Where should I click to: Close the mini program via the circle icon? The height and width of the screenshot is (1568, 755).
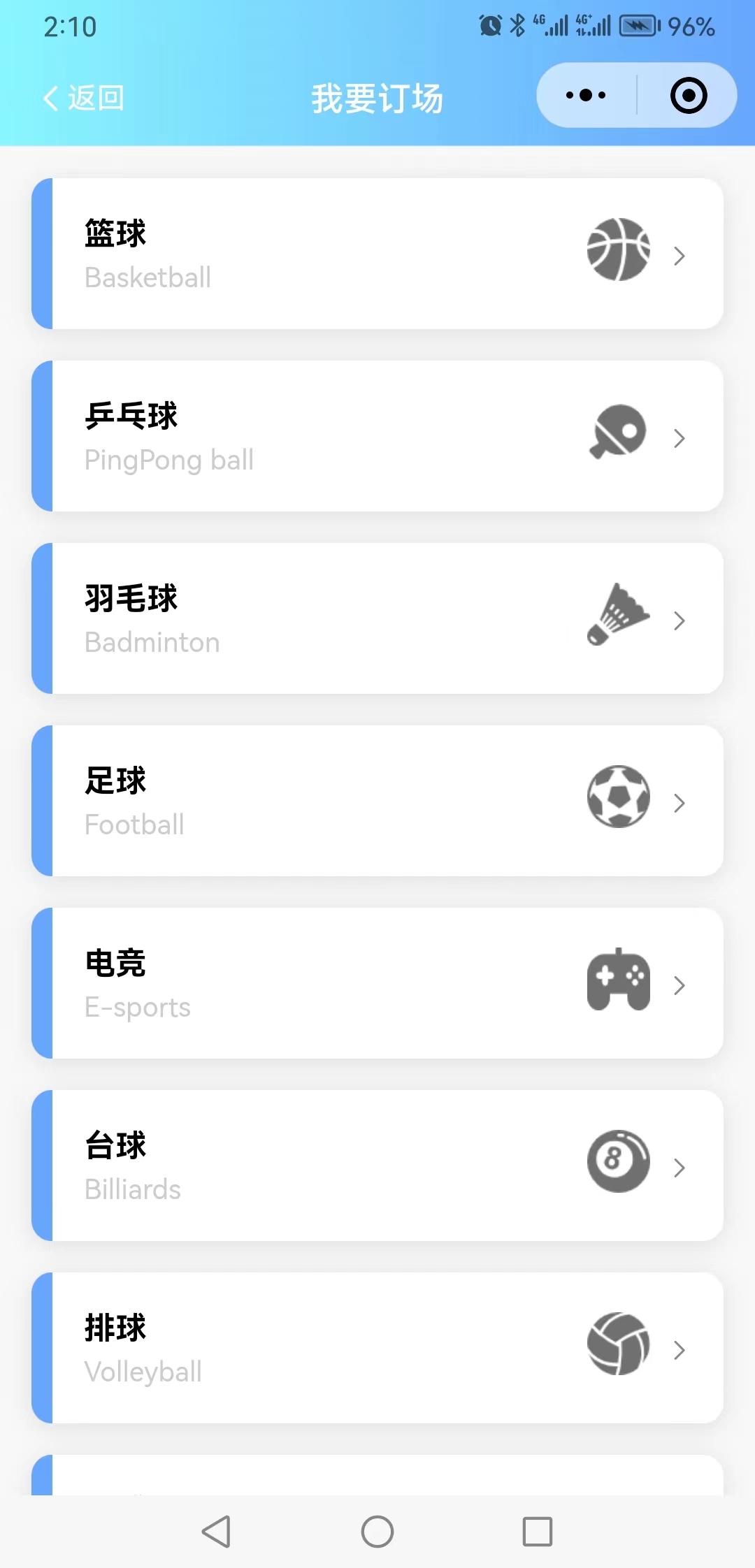pyautogui.click(x=688, y=96)
